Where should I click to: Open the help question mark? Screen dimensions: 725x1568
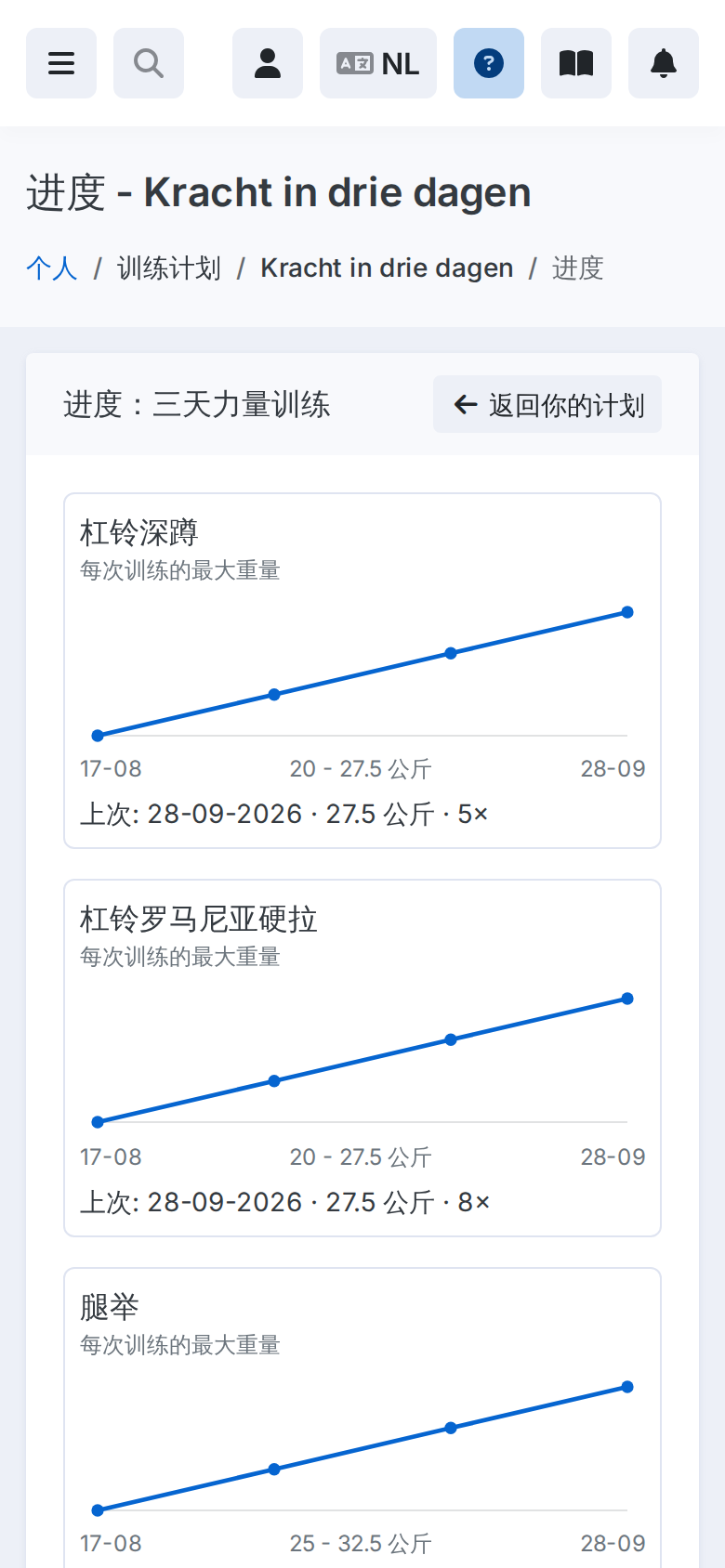point(489,63)
